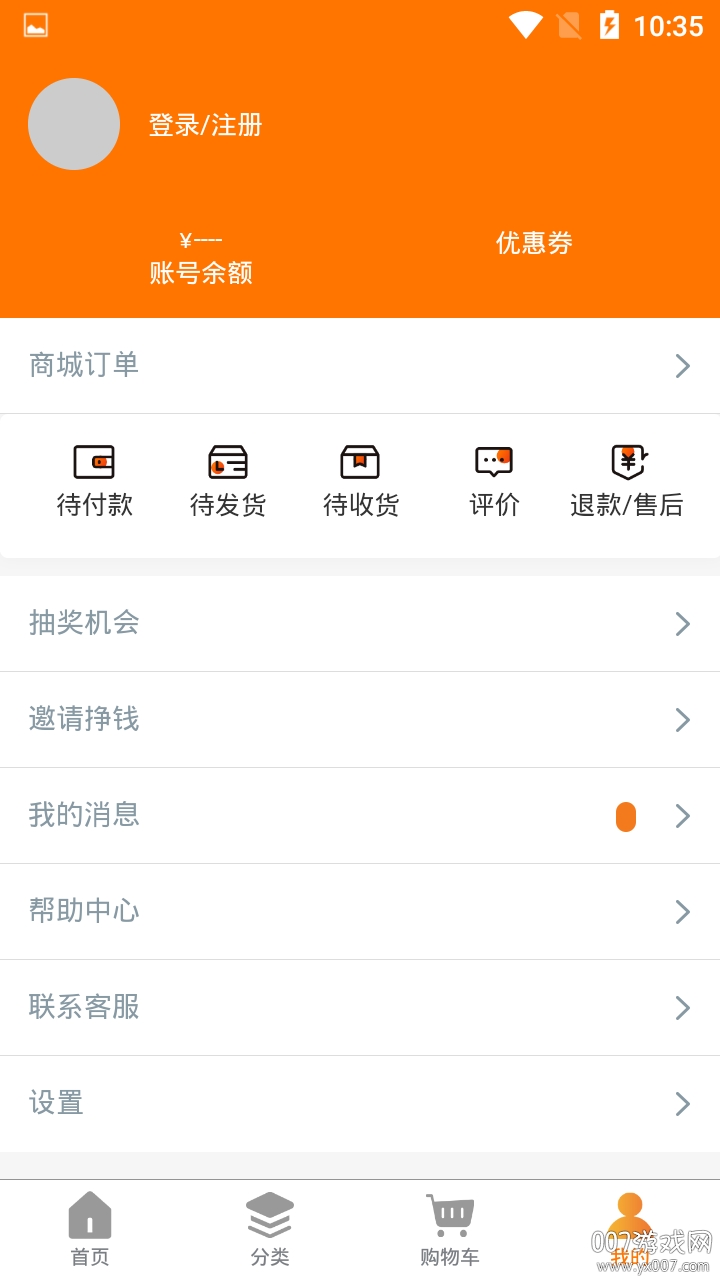Click the 登录/注册 login link

[206, 124]
